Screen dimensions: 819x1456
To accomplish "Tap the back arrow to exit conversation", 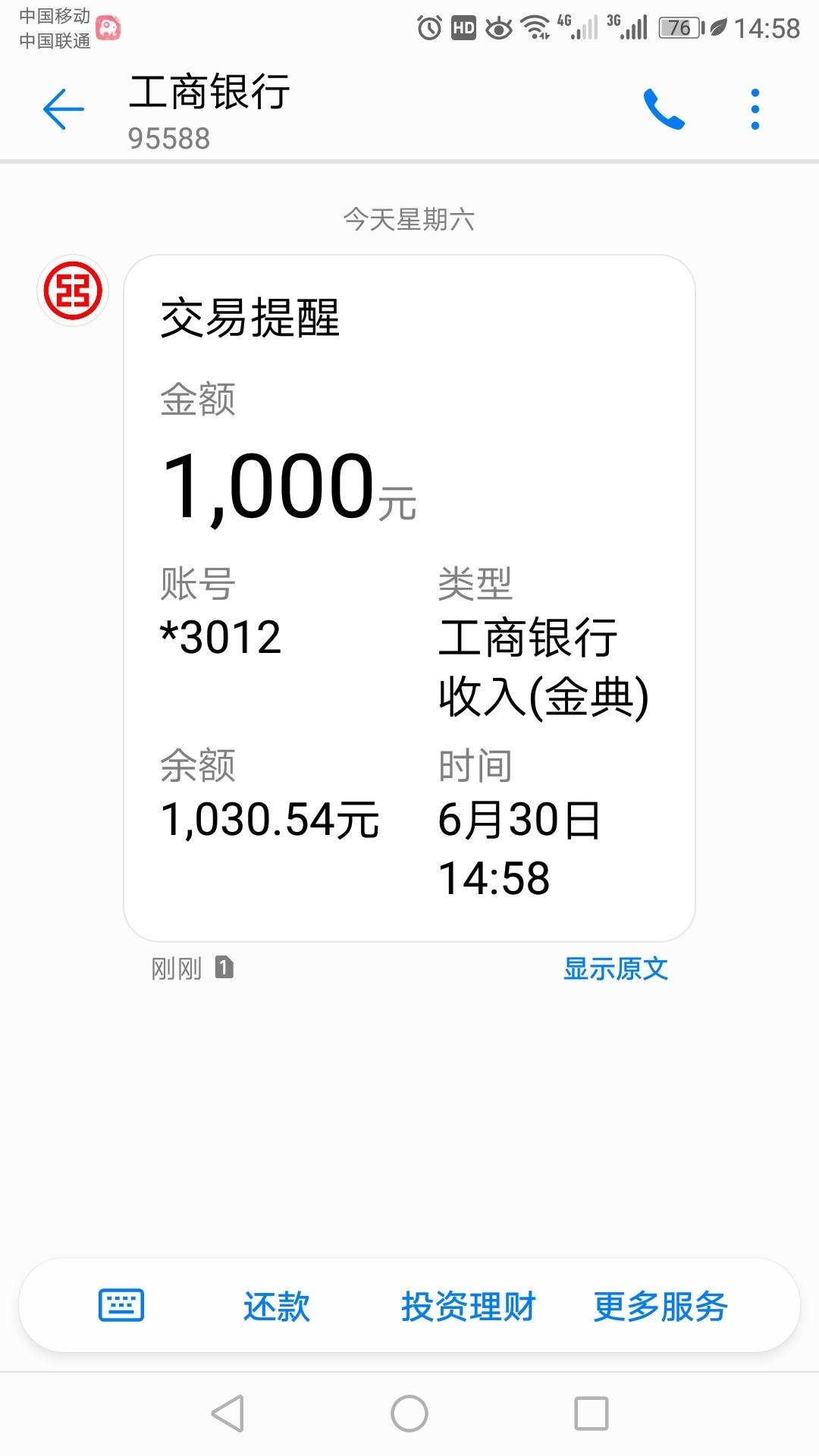I will point(63,108).
